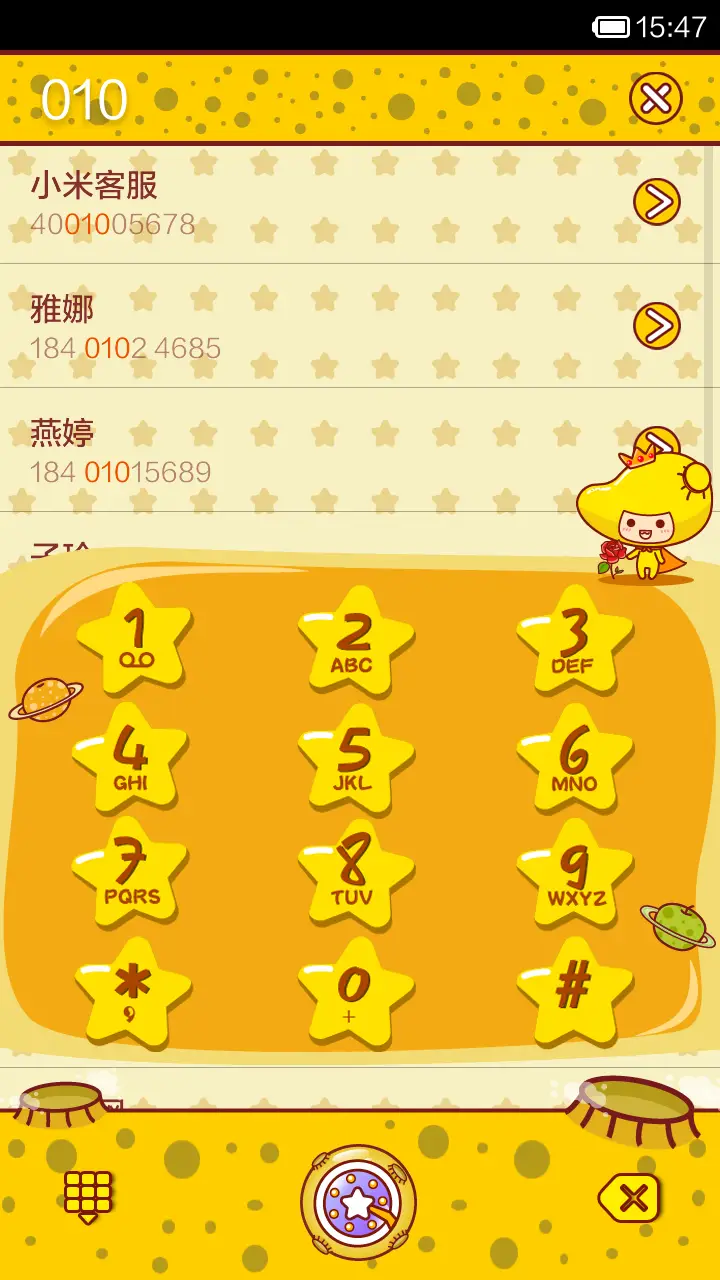Screen dimensions: 720x1280
Task: Delete the last entered digit
Action: [630, 1197]
